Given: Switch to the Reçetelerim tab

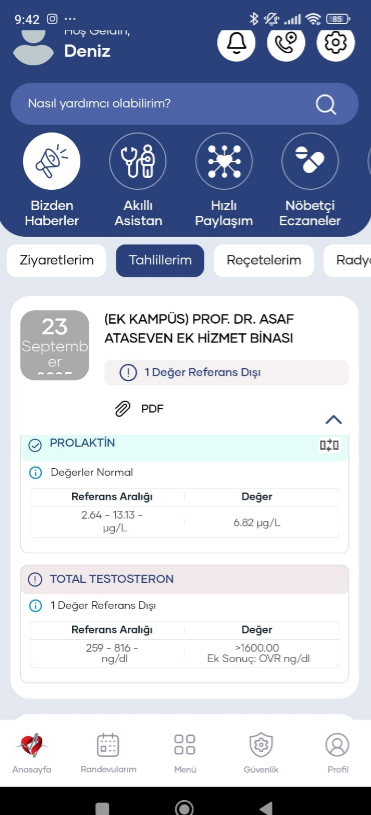Looking at the screenshot, I should (264, 260).
